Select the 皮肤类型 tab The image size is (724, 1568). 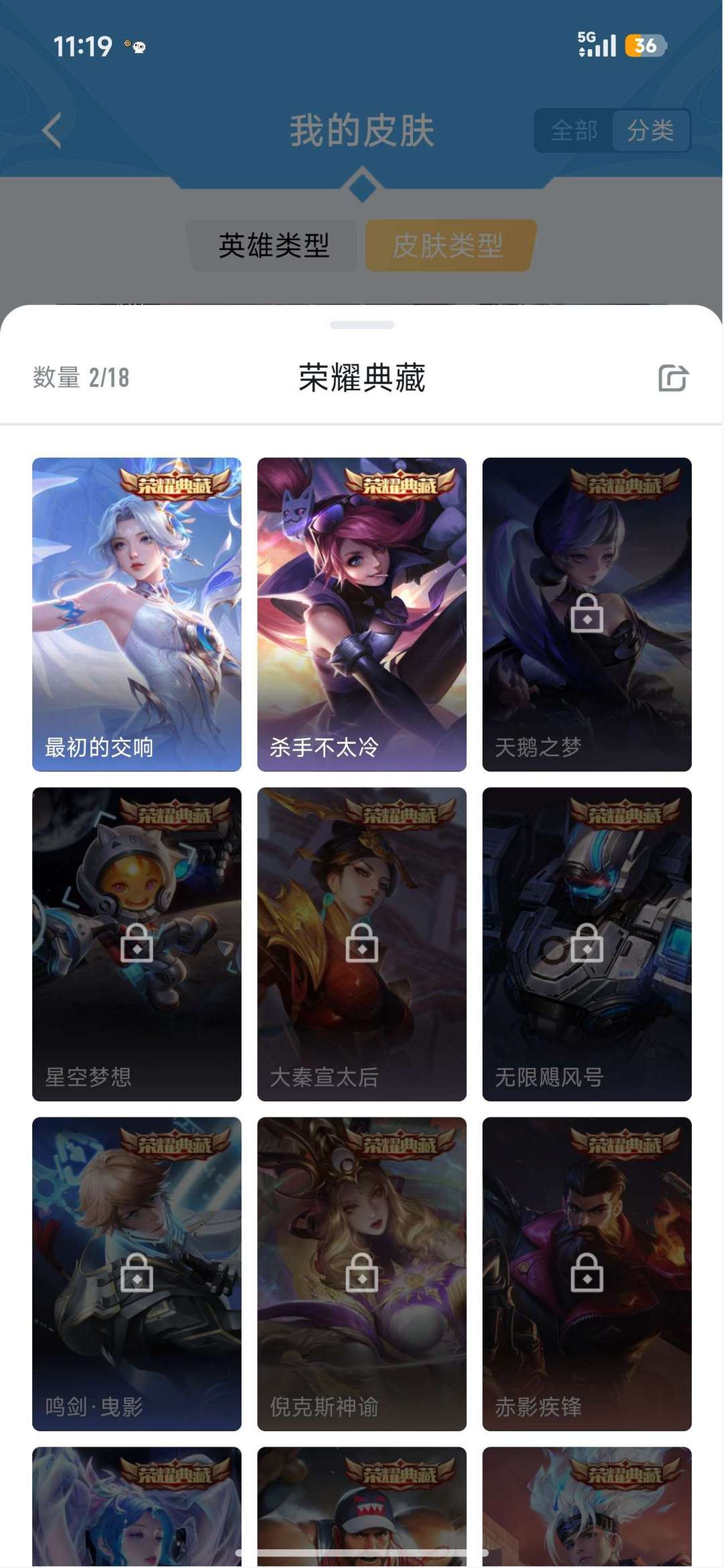click(x=449, y=245)
